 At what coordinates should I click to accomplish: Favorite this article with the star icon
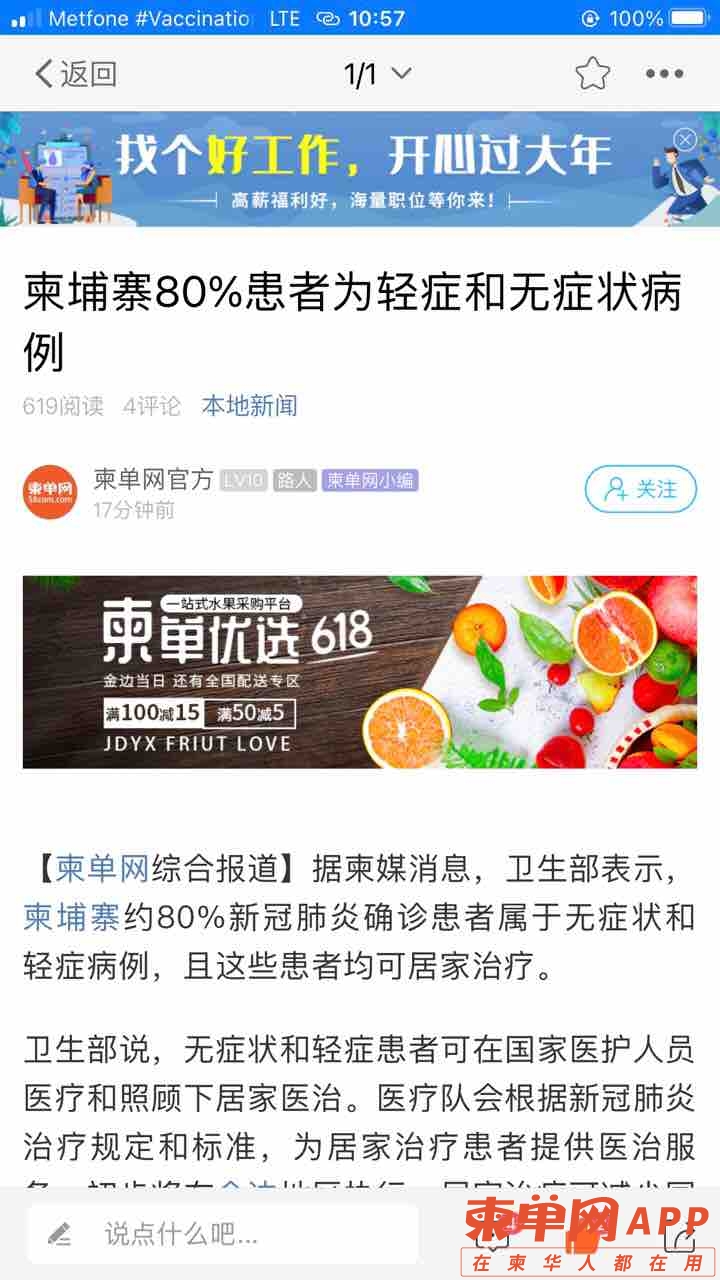pyautogui.click(x=592, y=73)
